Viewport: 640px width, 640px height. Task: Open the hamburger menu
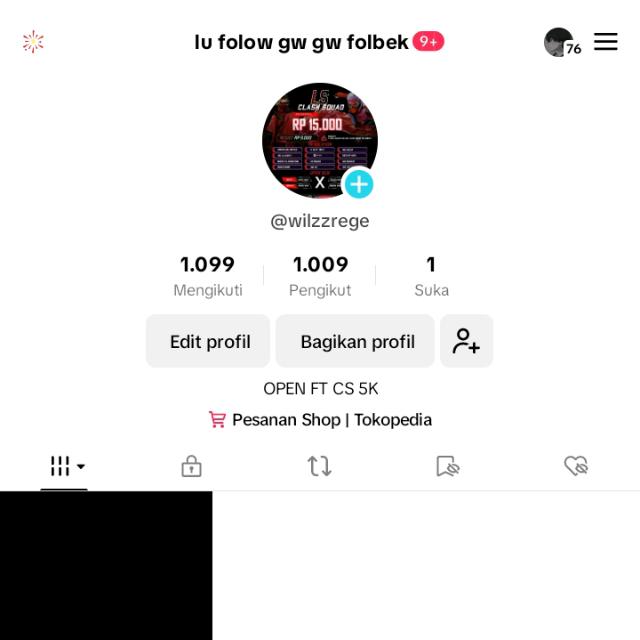pyautogui.click(x=605, y=42)
